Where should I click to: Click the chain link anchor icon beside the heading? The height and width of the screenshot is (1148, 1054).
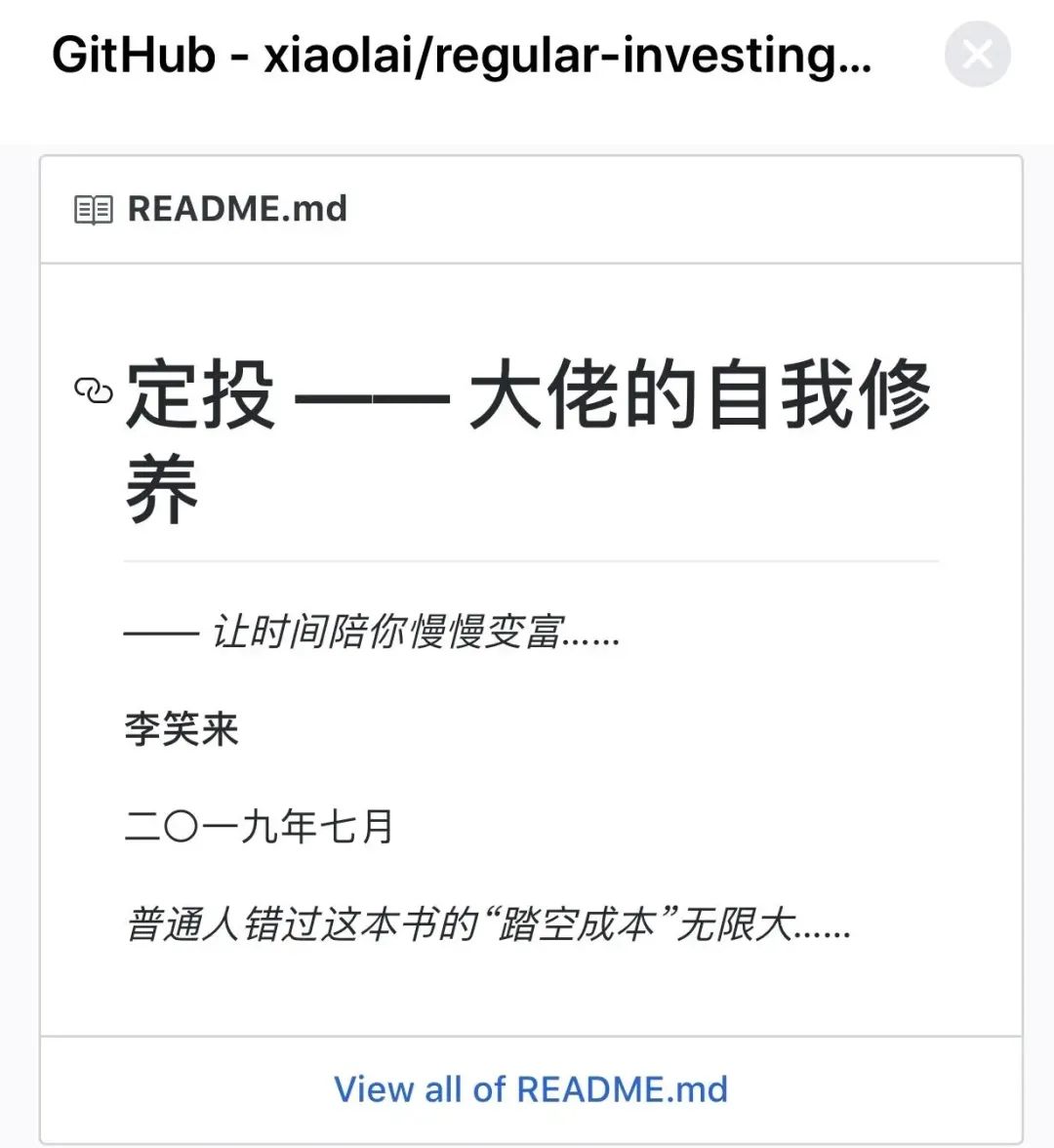click(91, 390)
